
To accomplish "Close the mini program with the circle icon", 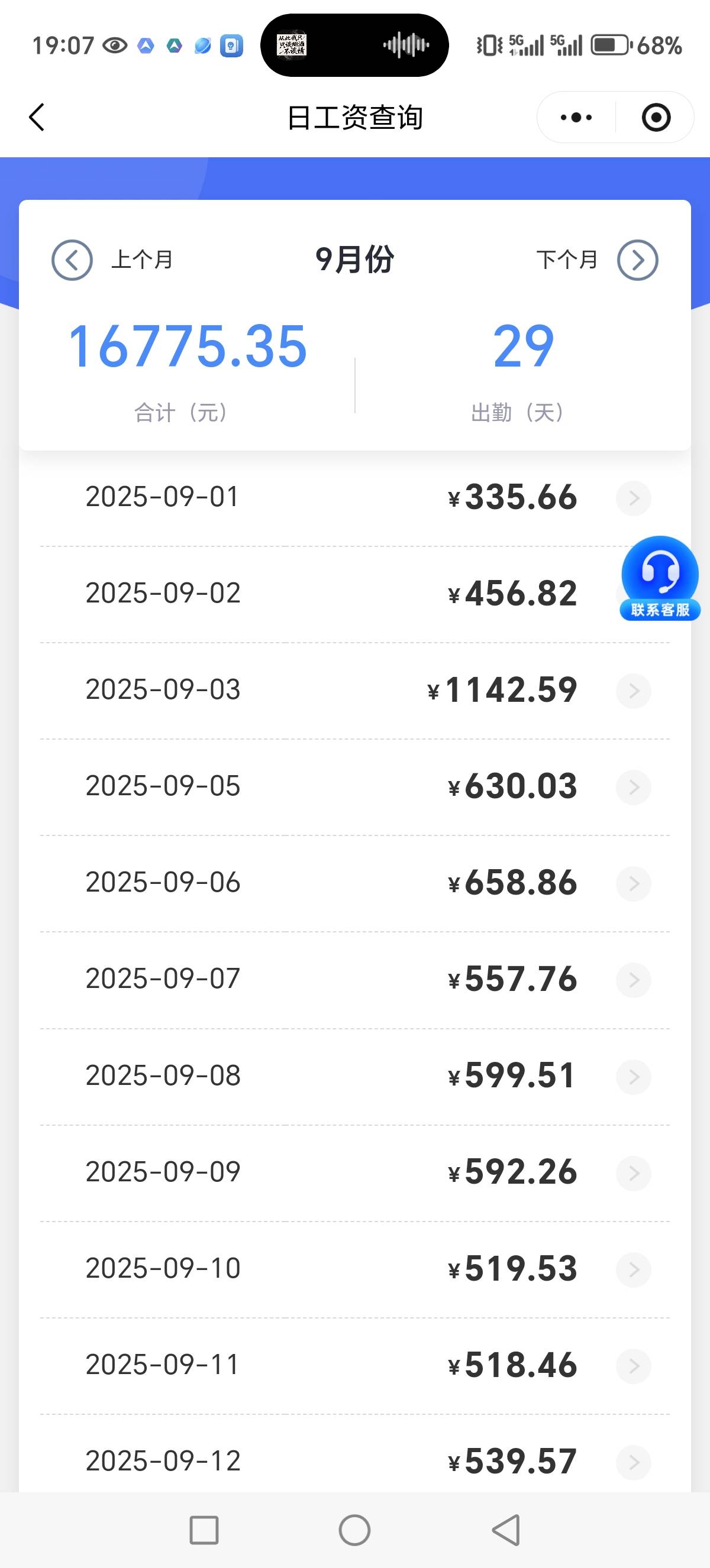I will tap(656, 117).
